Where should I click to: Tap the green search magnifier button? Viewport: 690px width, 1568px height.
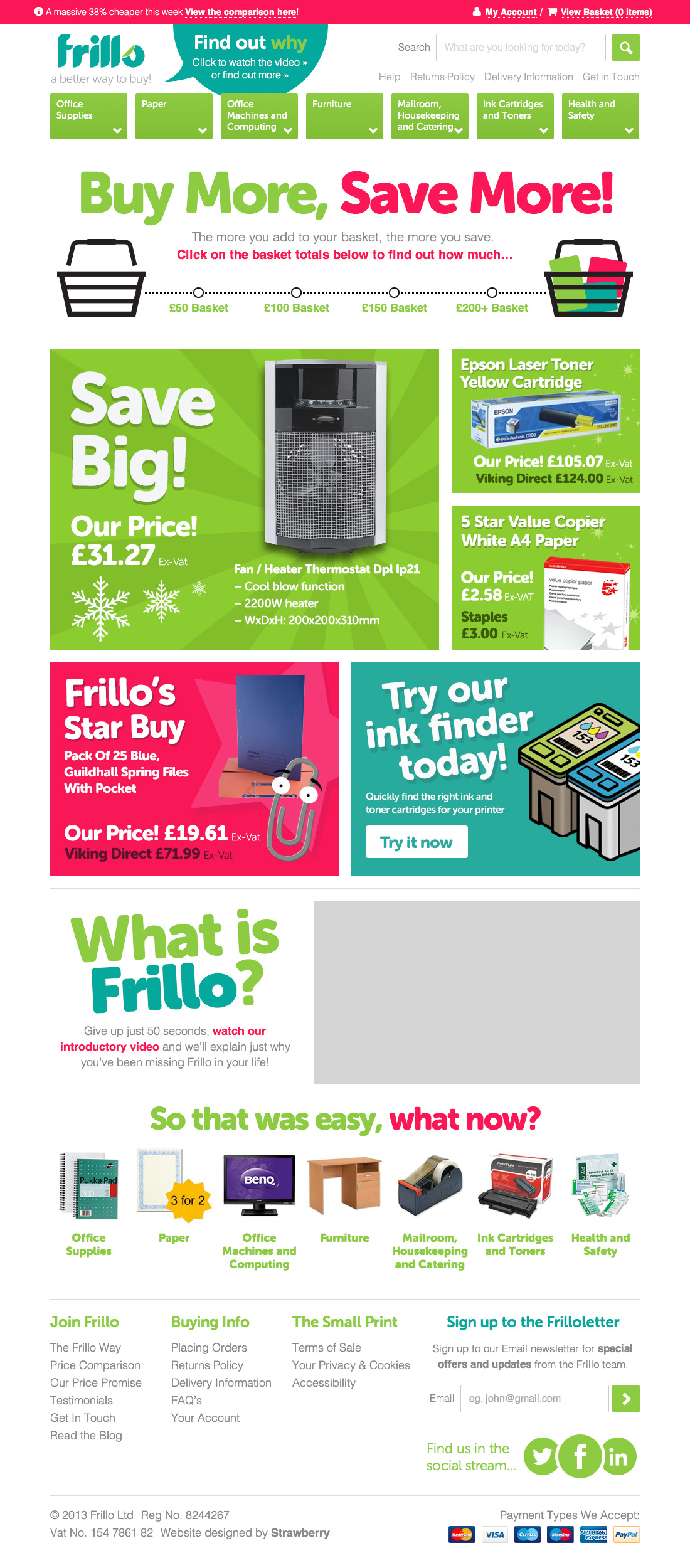pos(625,48)
